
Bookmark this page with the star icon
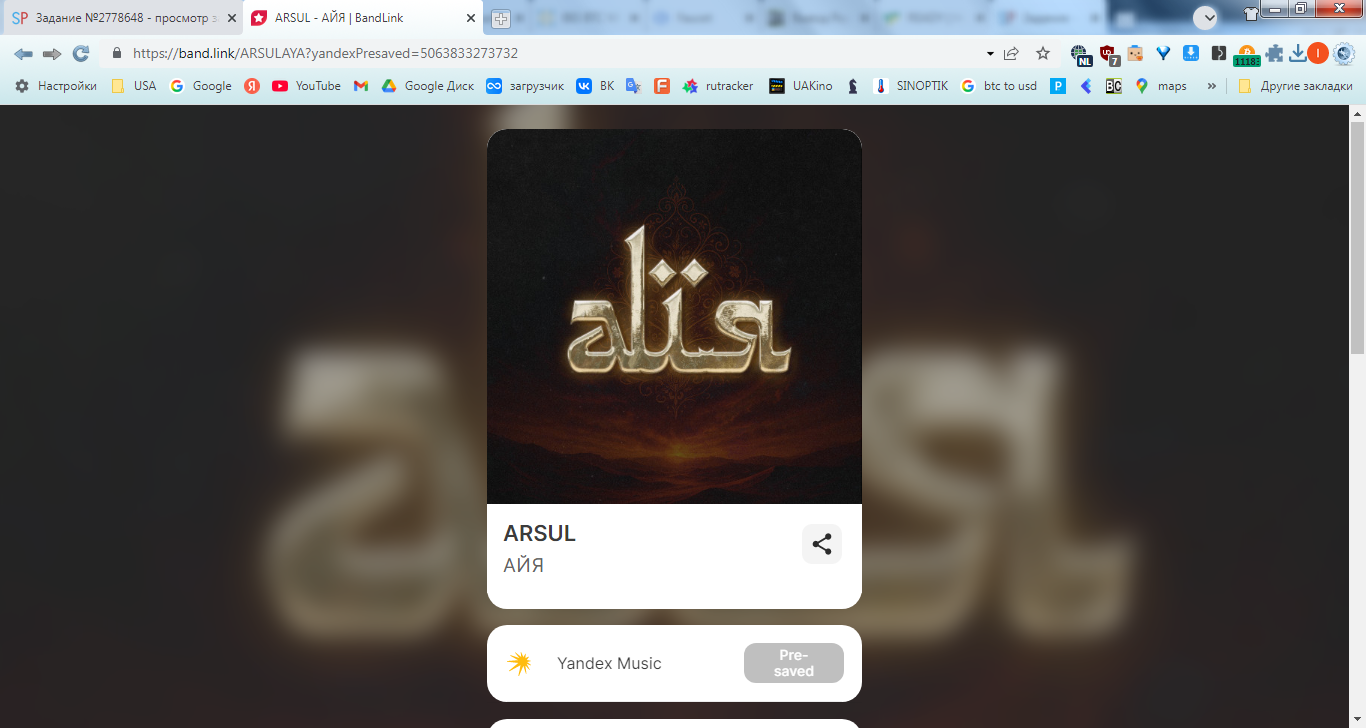pyautogui.click(x=1043, y=53)
